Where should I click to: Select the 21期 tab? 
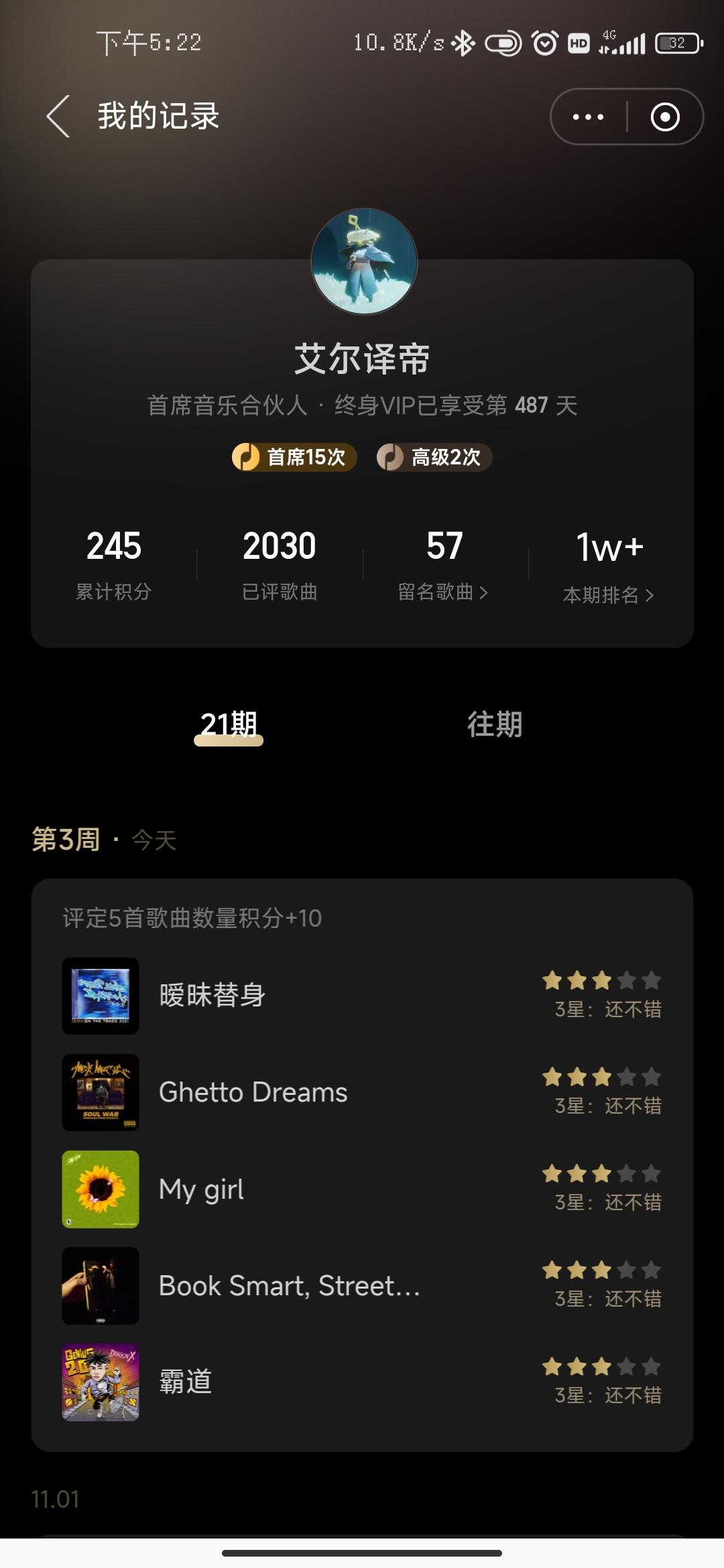tap(229, 725)
